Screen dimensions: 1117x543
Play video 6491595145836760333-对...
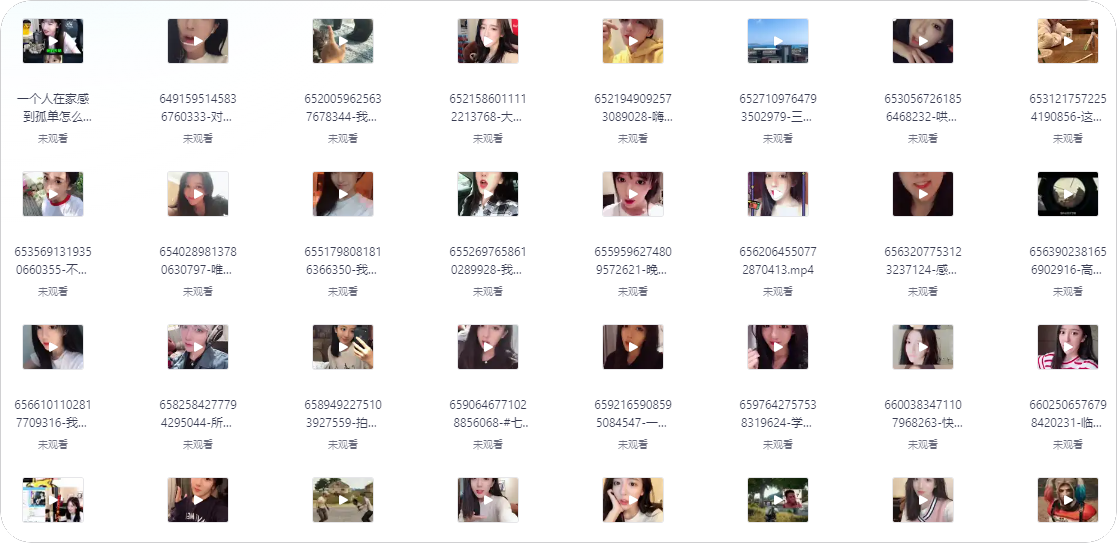pos(198,41)
